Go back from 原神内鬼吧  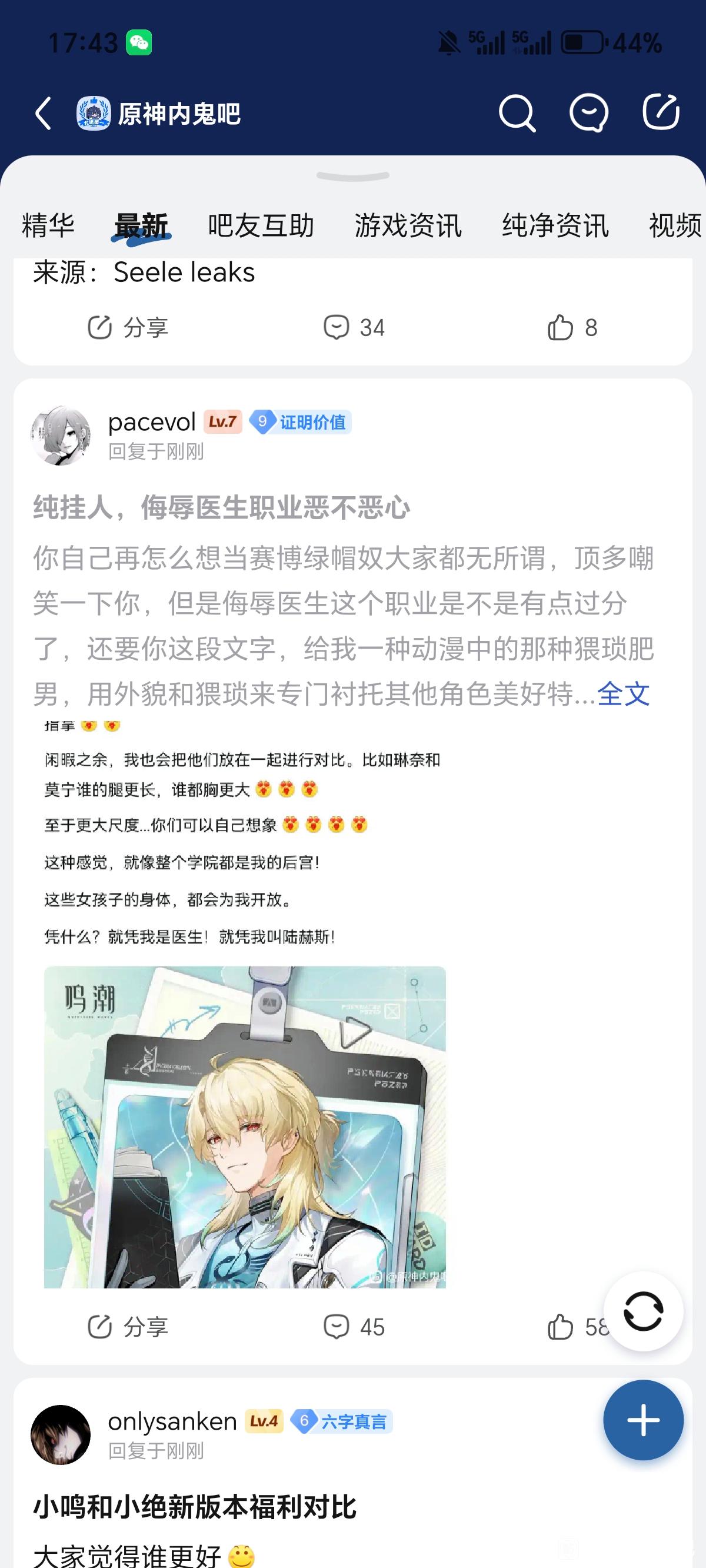(43, 113)
